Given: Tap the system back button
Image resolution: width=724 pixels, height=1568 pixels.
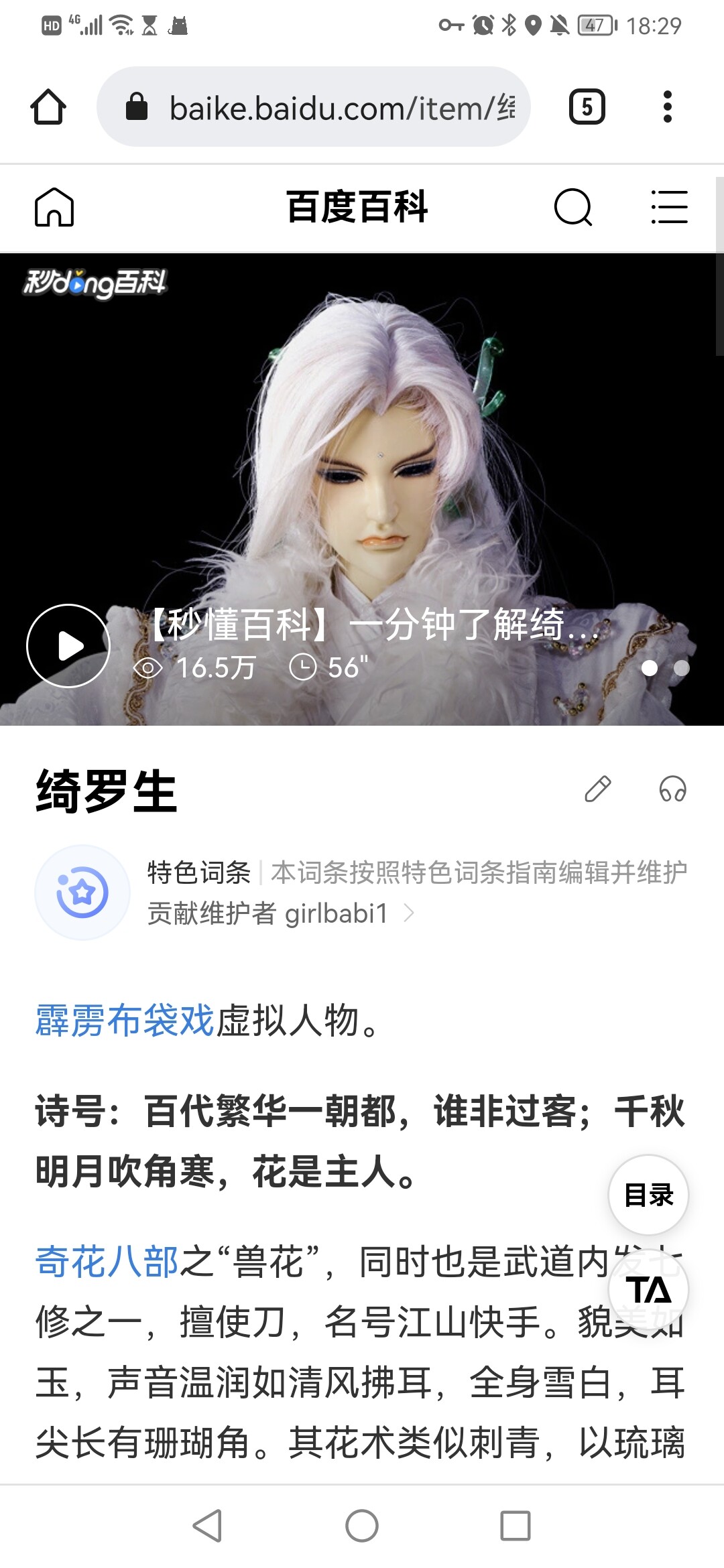Looking at the screenshot, I should point(207,1526).
